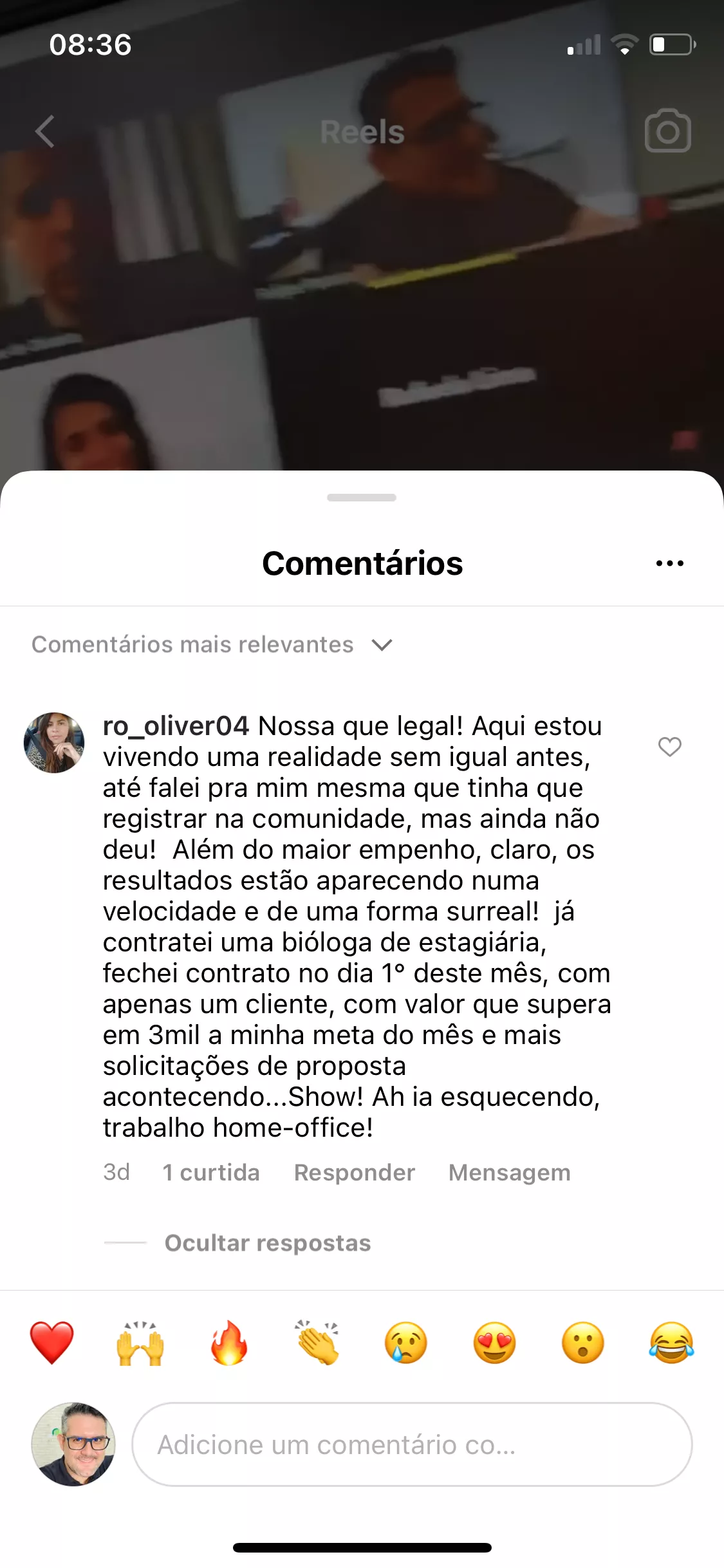Tap Mensagem under ro_oliver04's comment

509,1172
